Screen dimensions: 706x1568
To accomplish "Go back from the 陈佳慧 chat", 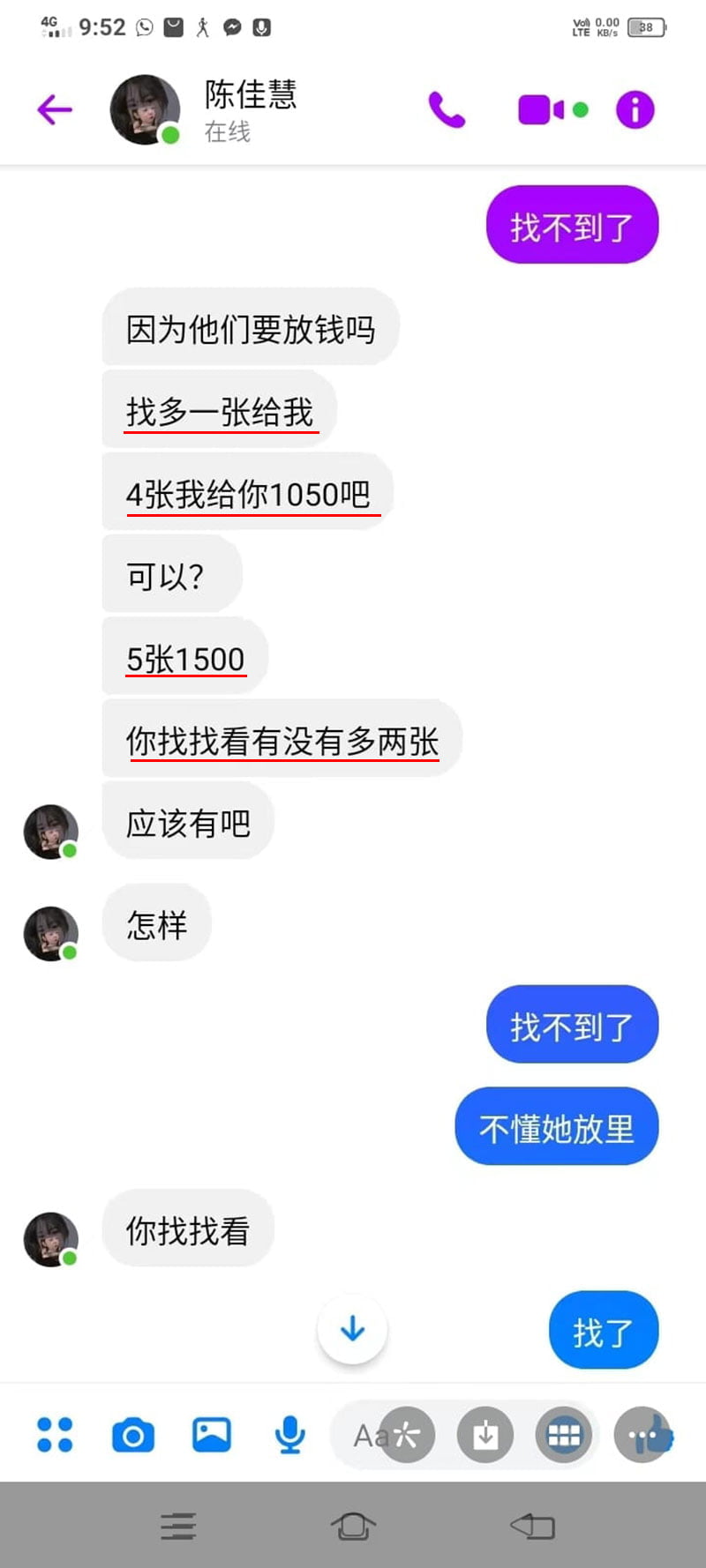I will 55,110.
